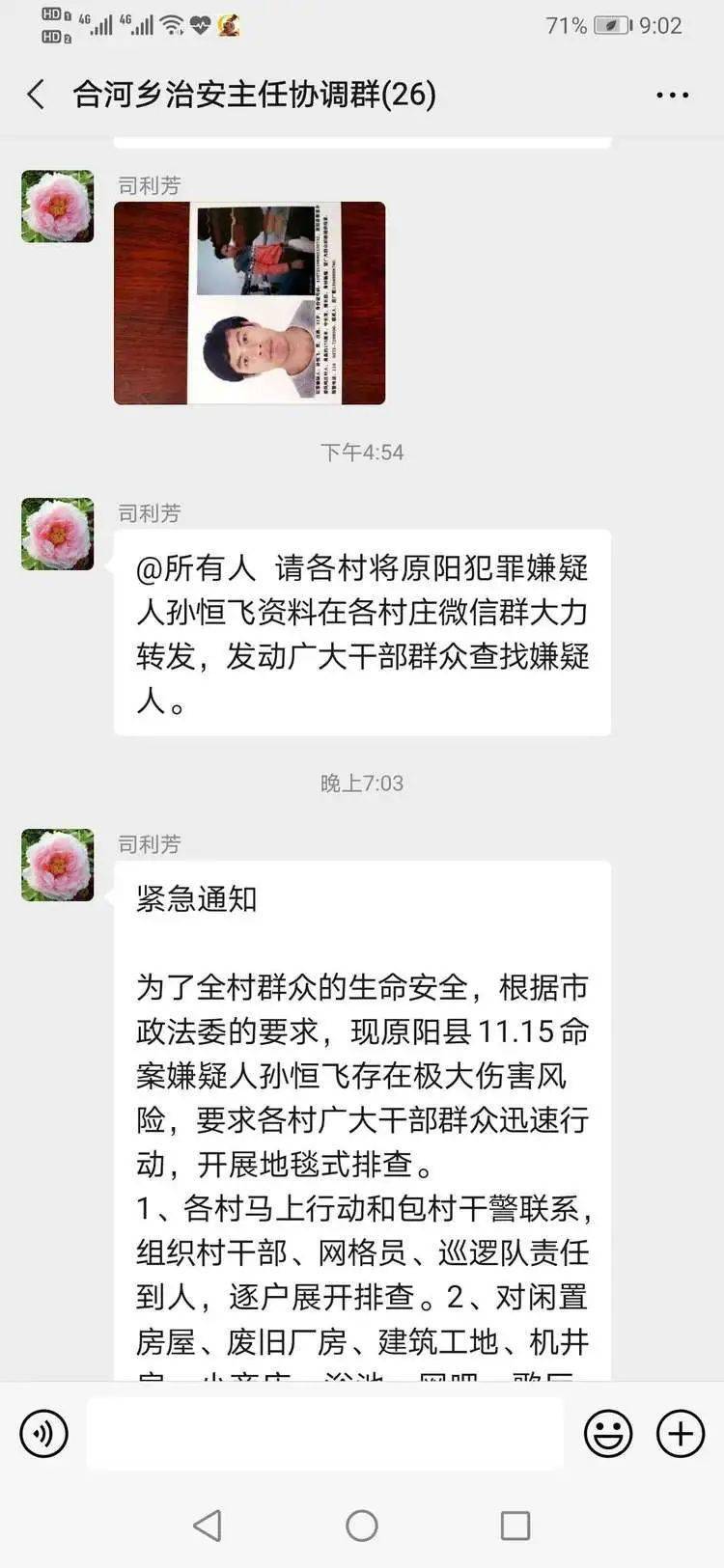Viewport: 724px width, 1568px height.
Task: Focus the message text field
Action: pos(324,1434)
